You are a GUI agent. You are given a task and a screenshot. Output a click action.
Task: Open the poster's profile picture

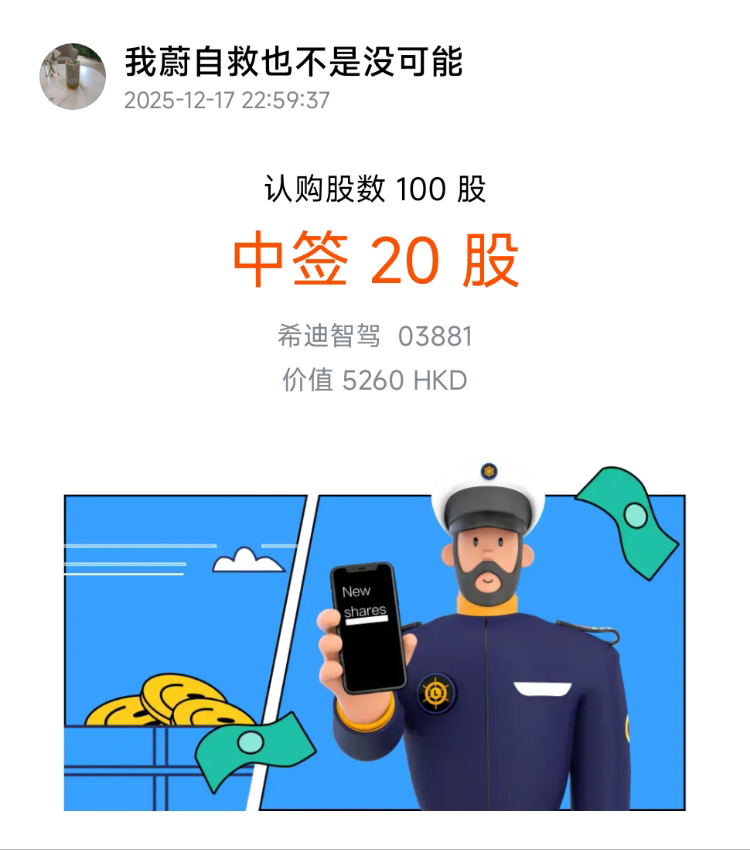click(72, 76)
